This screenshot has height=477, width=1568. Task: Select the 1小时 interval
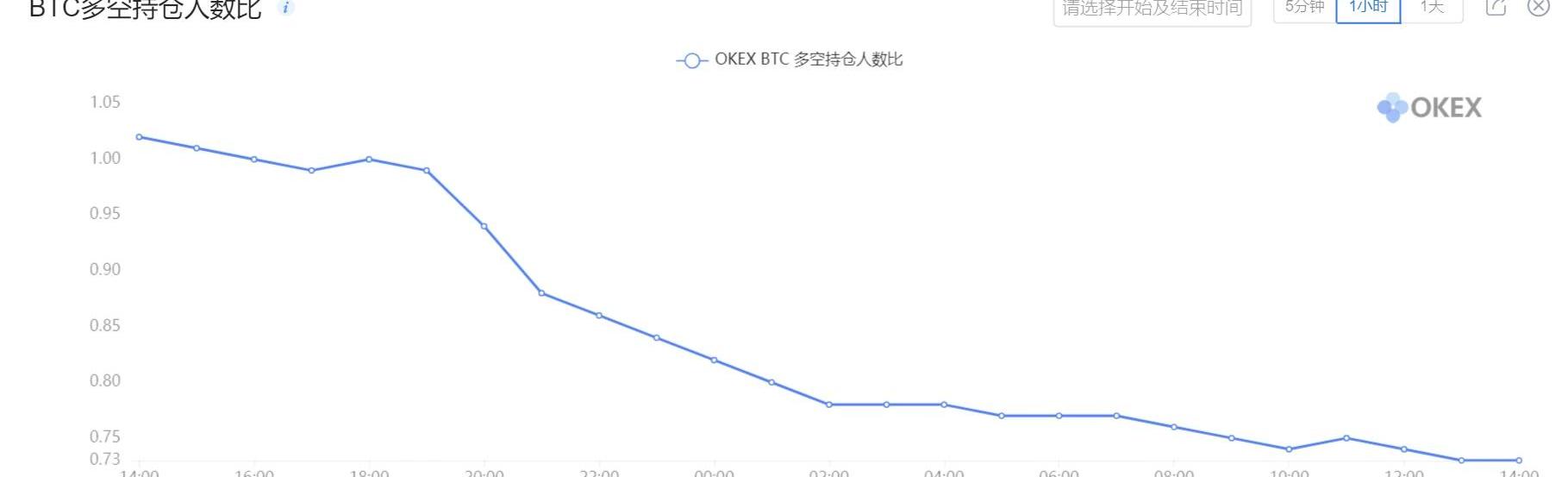[x=1368, y=8]
